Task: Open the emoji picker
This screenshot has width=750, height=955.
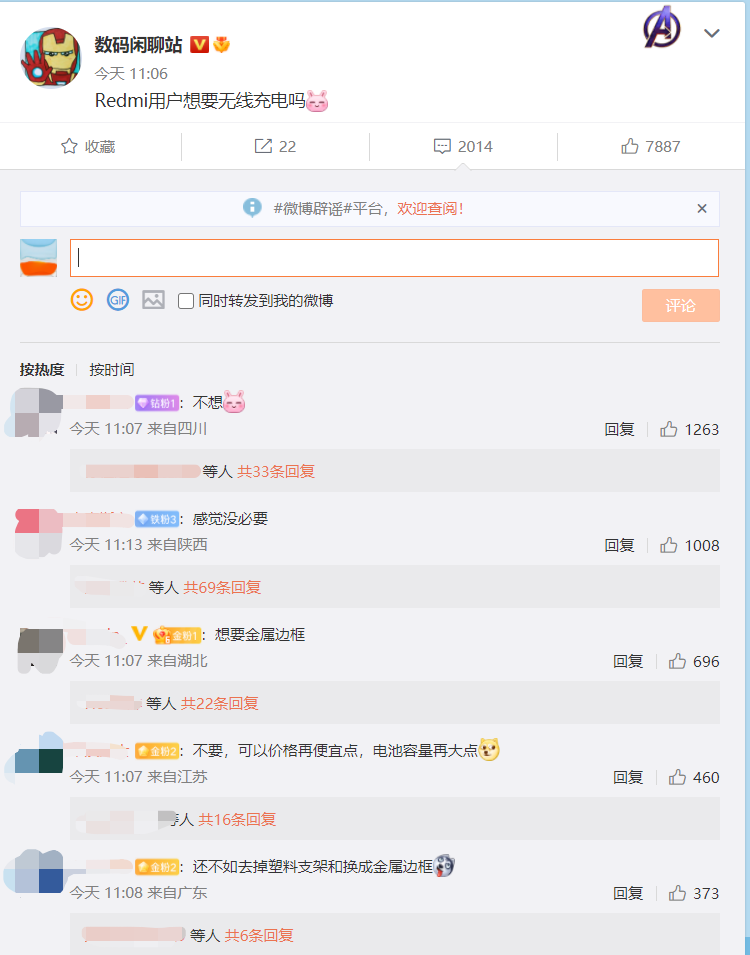Action: pos(82,299)
